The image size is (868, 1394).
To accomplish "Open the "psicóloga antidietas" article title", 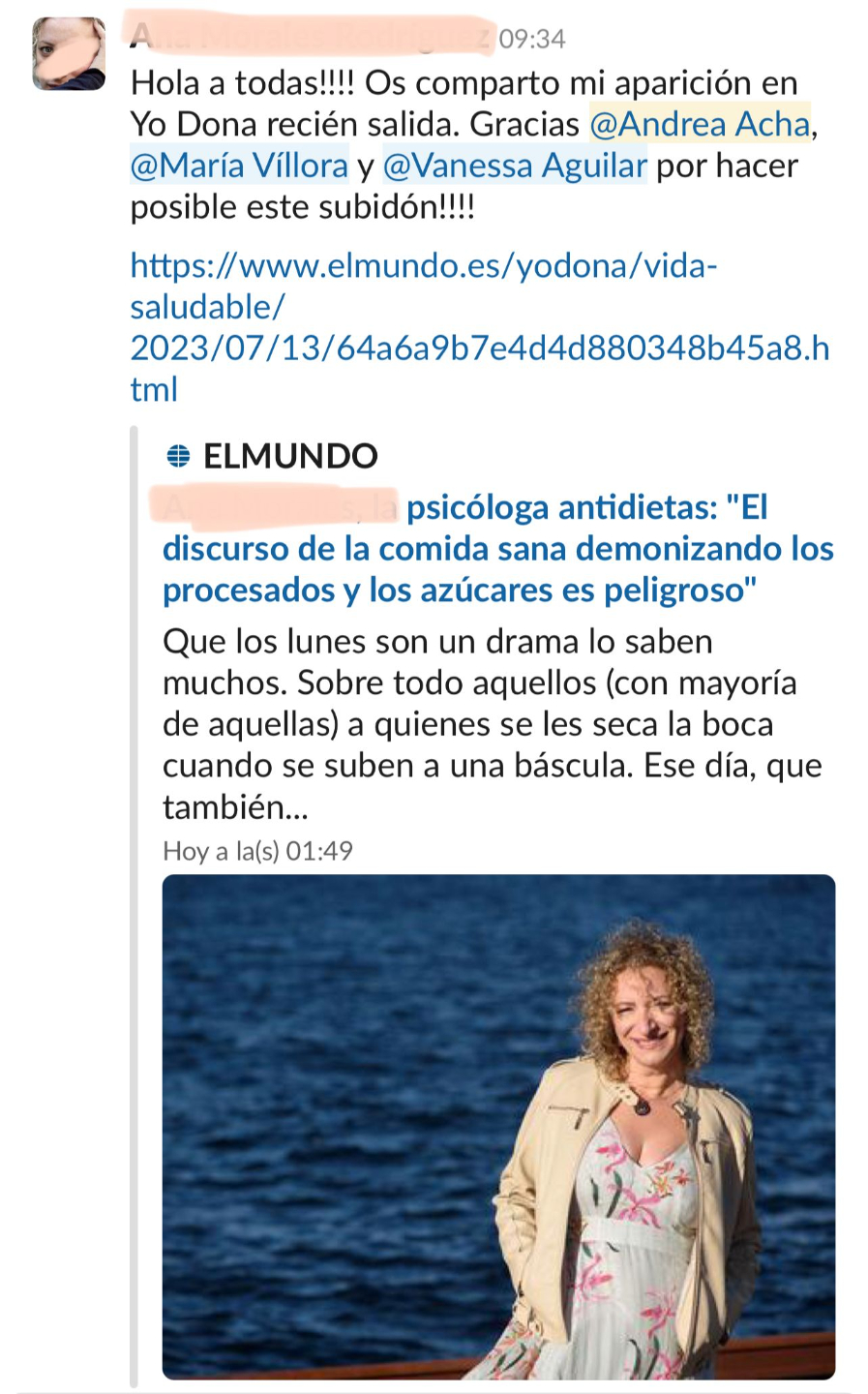I will (497, 549).
